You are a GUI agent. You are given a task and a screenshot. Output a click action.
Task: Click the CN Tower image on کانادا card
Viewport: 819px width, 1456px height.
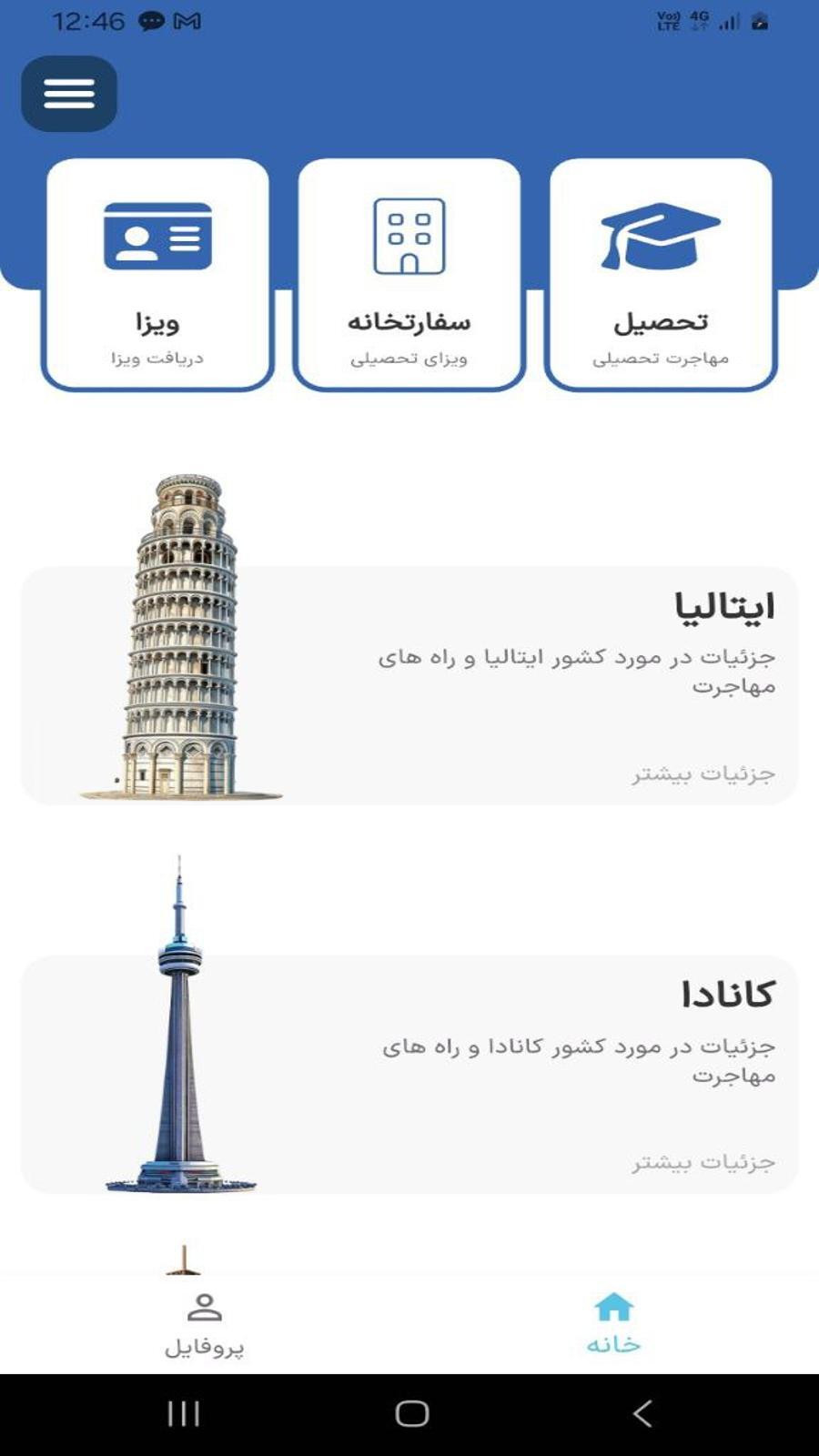pos(182,1028)
